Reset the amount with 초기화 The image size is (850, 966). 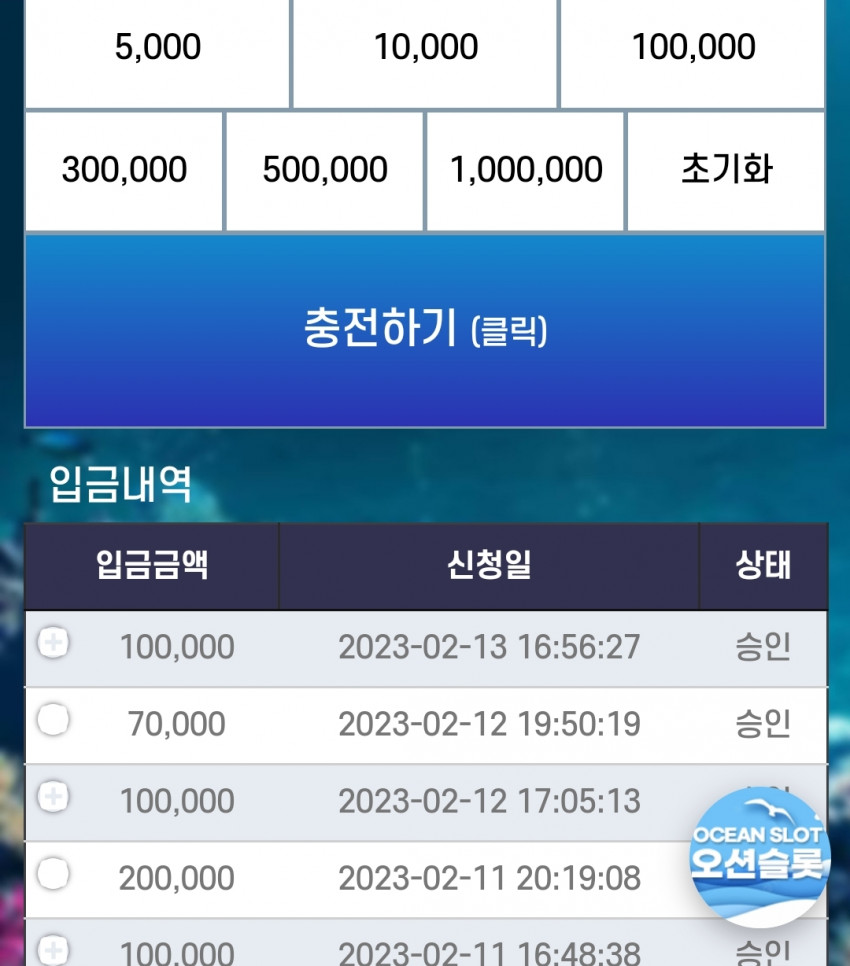726,170
